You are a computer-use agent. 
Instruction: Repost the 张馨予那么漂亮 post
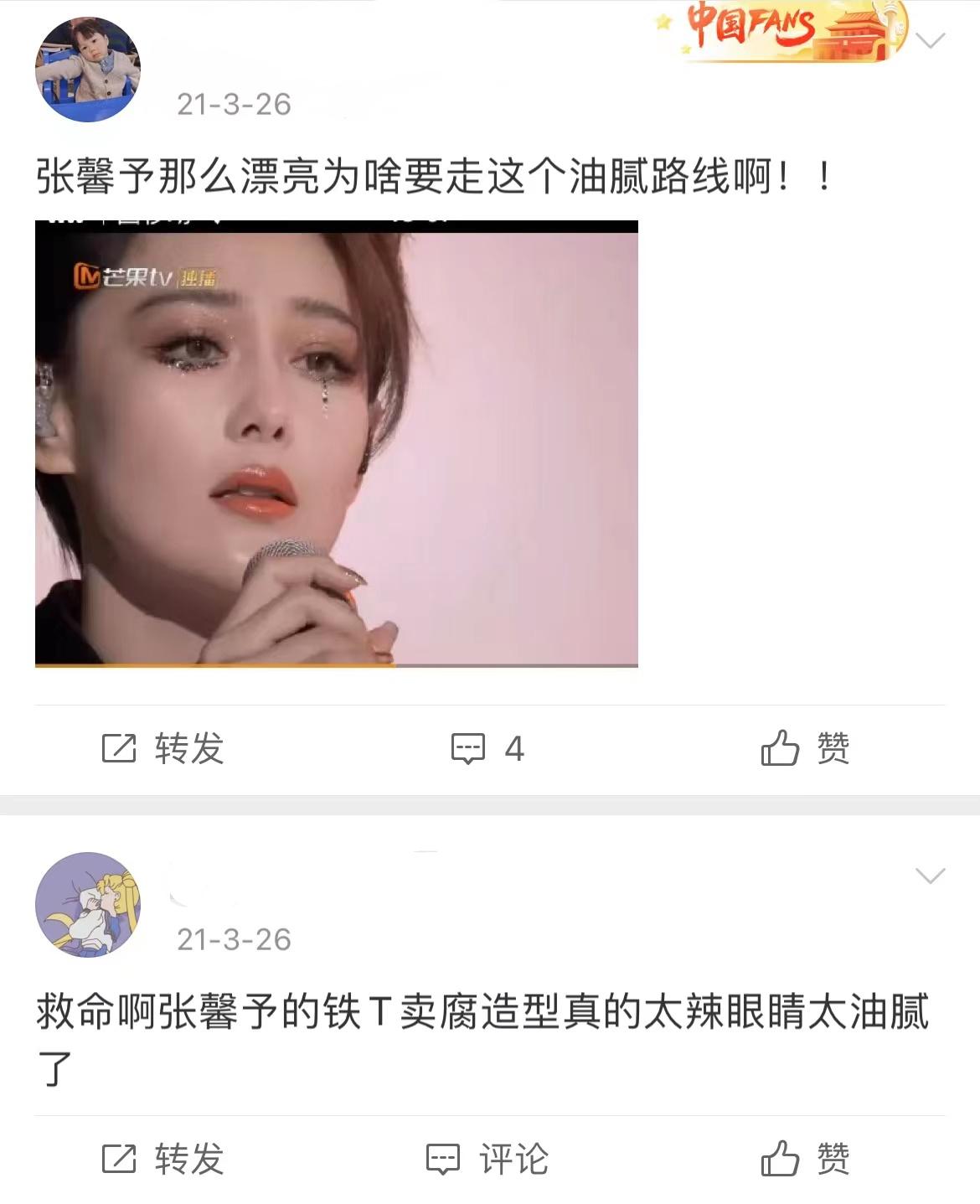tap(163, 748)
